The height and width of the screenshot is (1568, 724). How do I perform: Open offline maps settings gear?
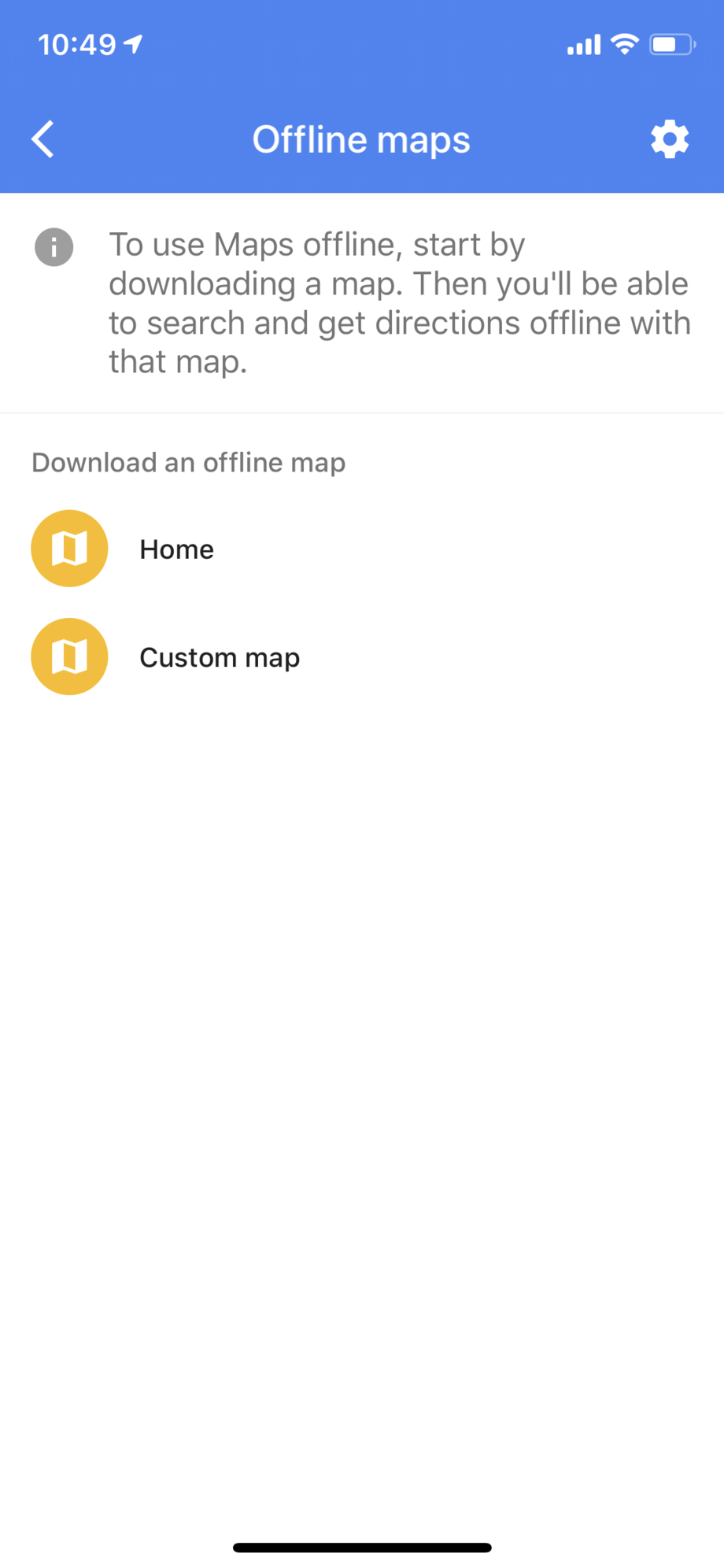tap(670, 139)
